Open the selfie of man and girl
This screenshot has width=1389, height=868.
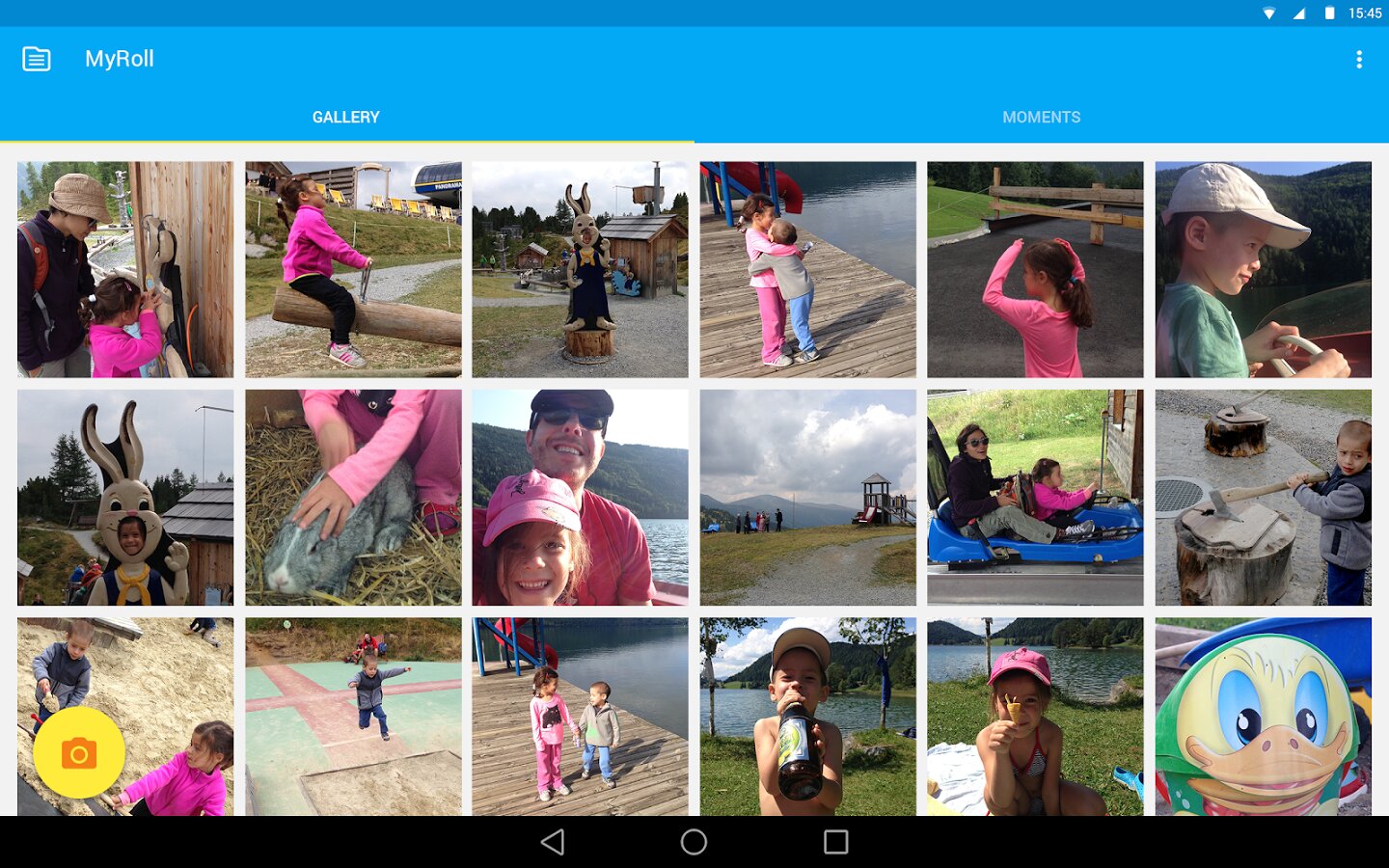coord(580,498)
